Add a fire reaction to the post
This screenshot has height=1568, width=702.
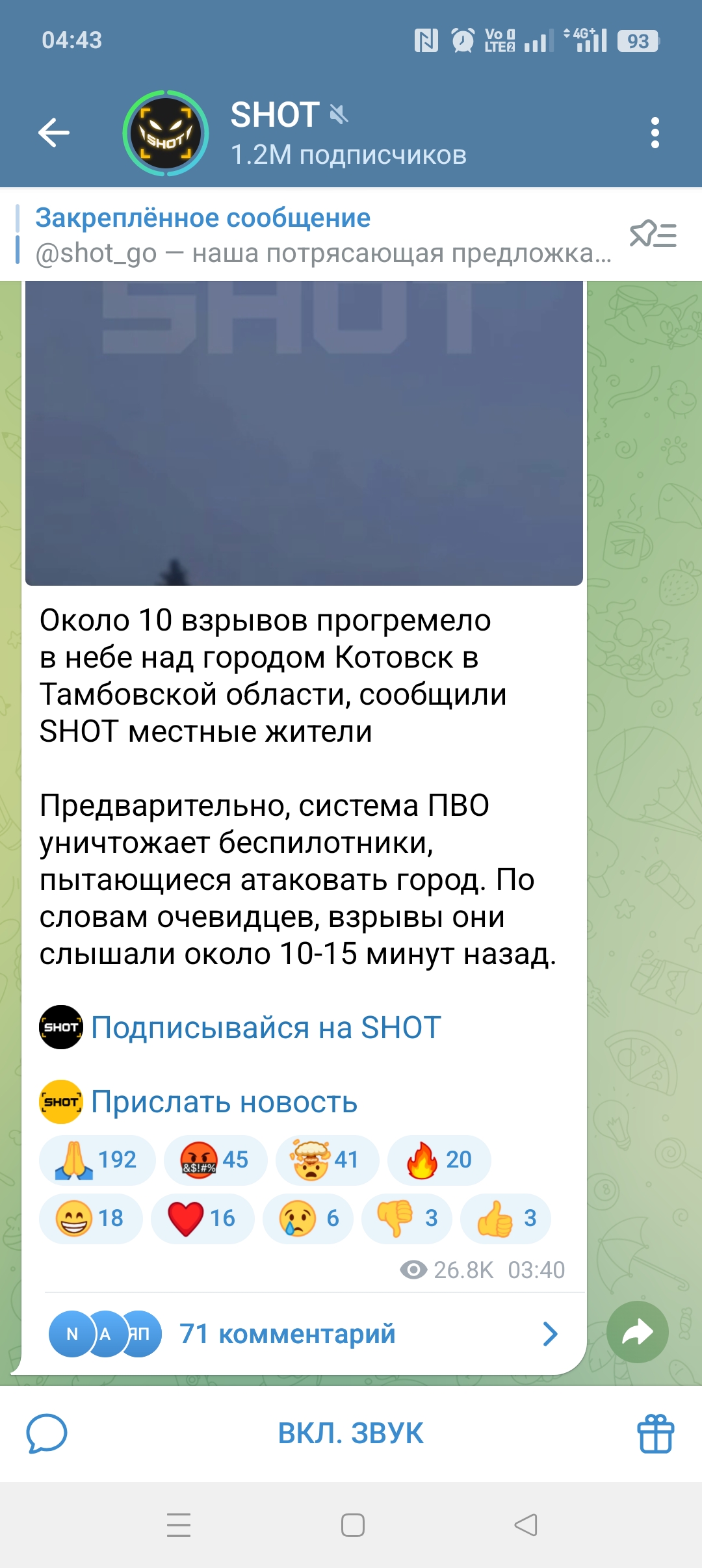click(x=439, y=1160)
